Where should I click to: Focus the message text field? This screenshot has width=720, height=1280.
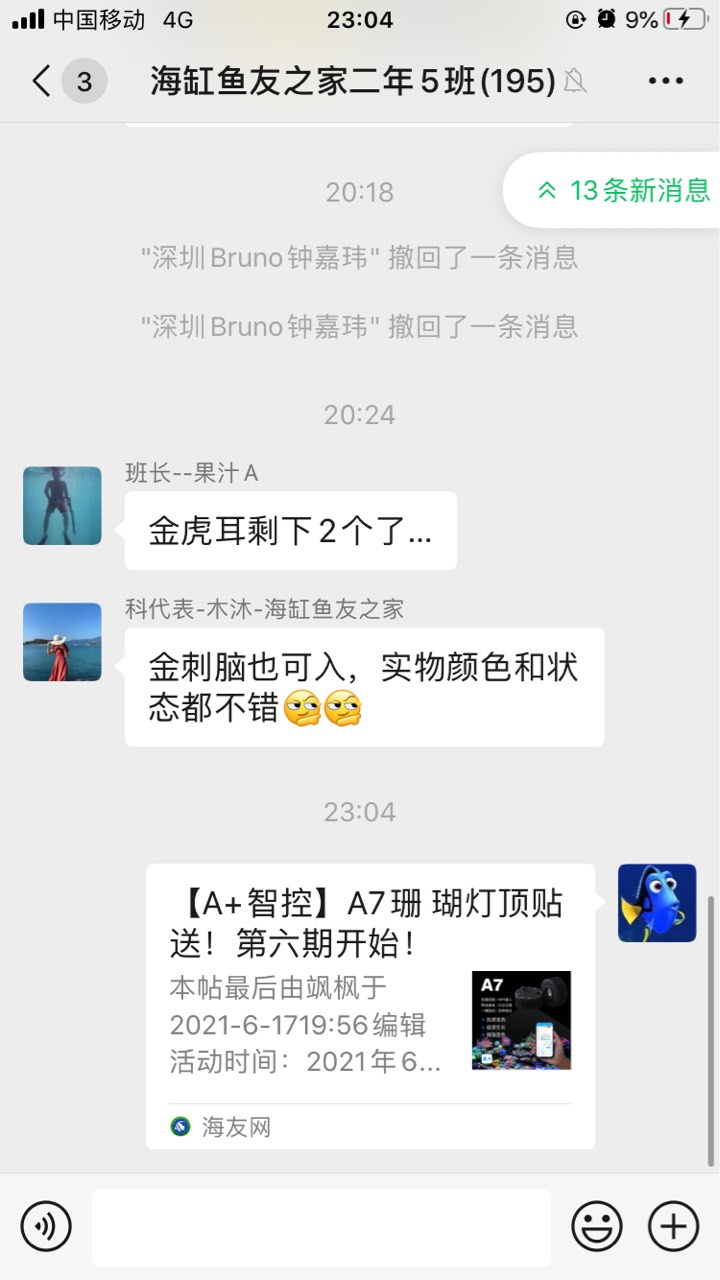pyautogui.click(x=321, y=1227)
